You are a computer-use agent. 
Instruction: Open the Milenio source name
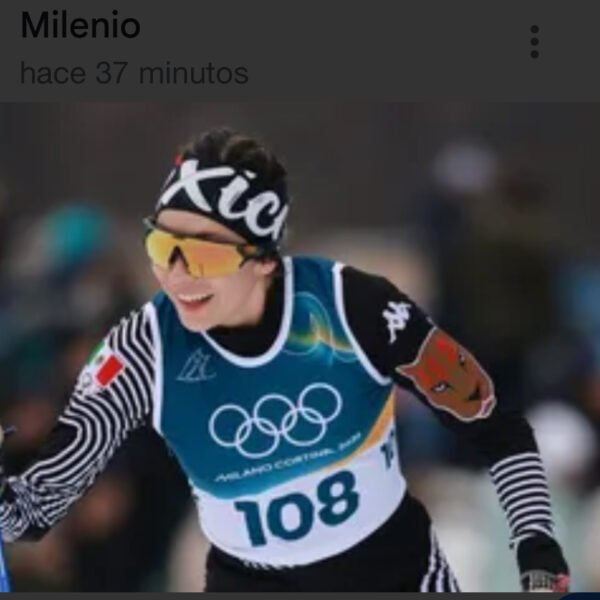(81, 25)
